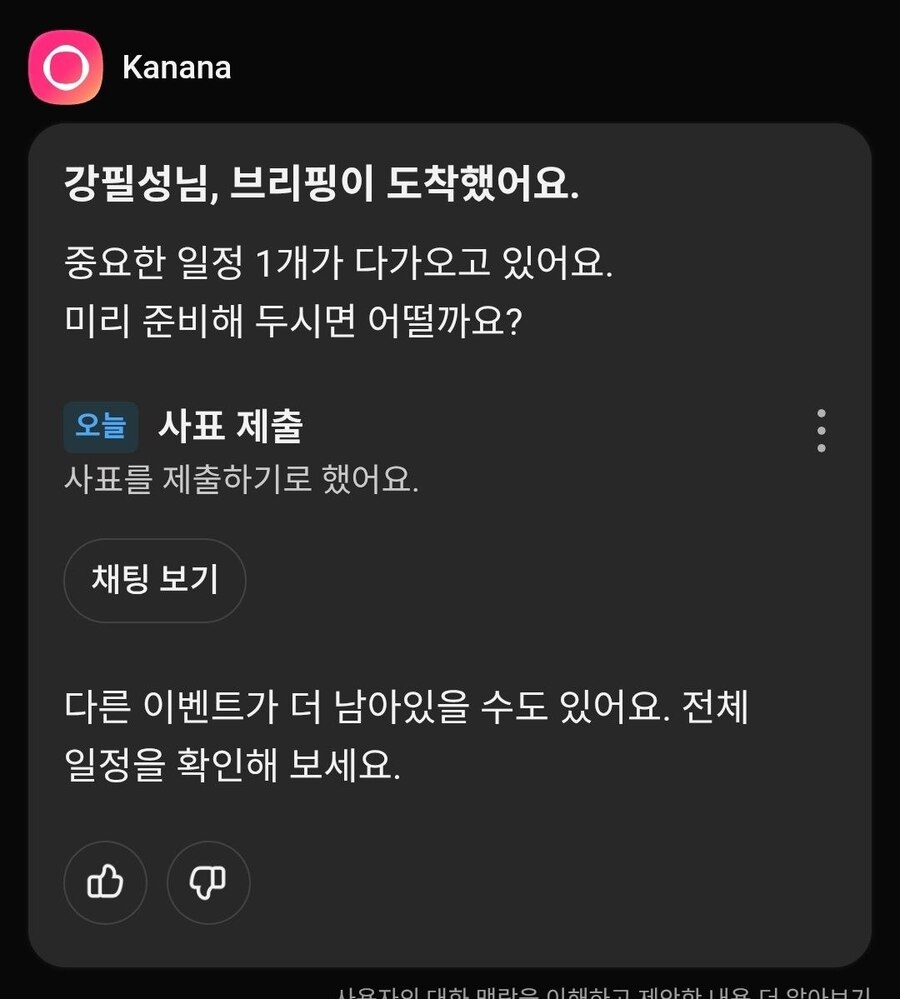Give positive feedback on the briefing
Viewport: 900px width, 999px height.
(105, 882)
